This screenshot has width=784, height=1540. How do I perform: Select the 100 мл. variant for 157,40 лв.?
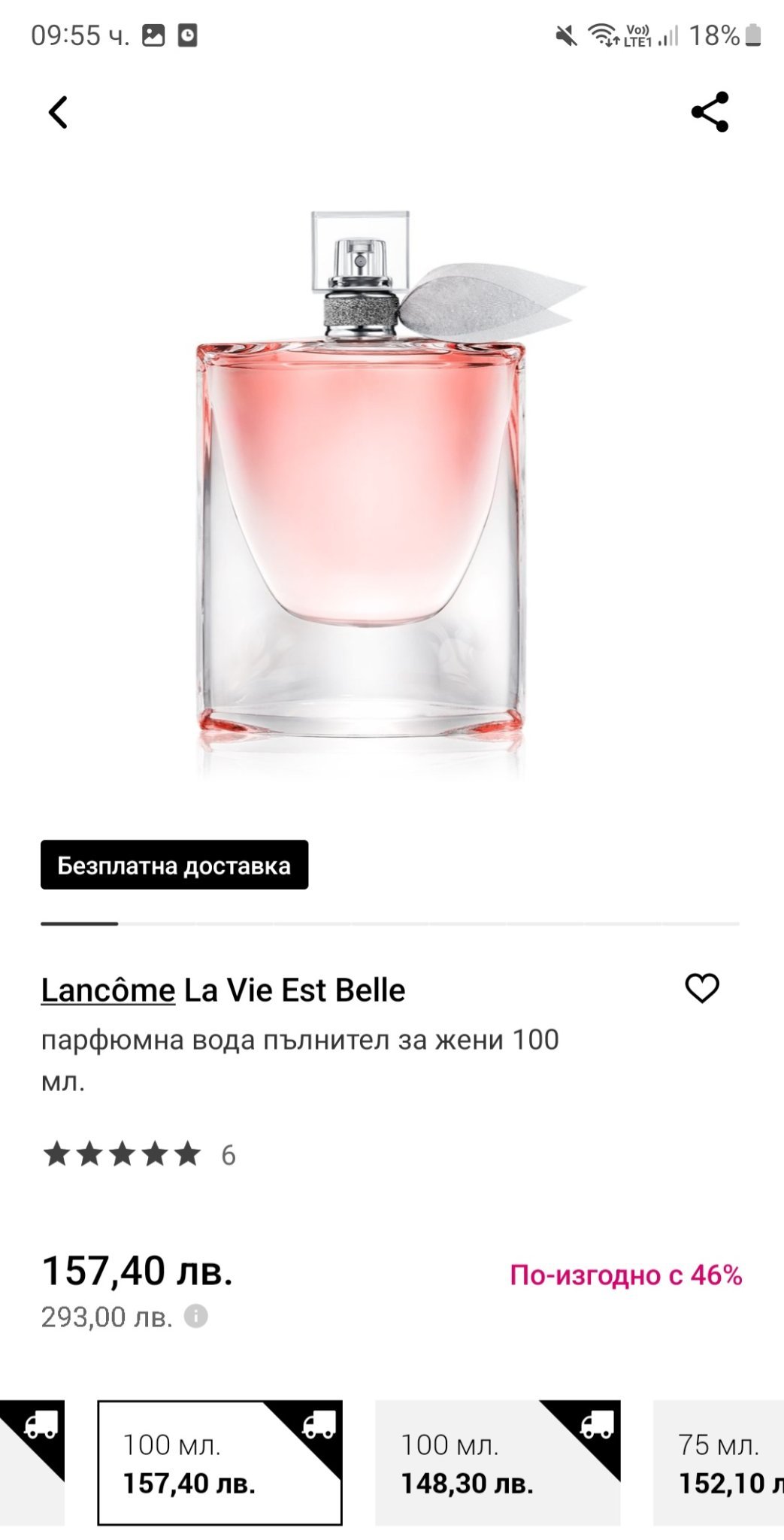(219, 1463)
